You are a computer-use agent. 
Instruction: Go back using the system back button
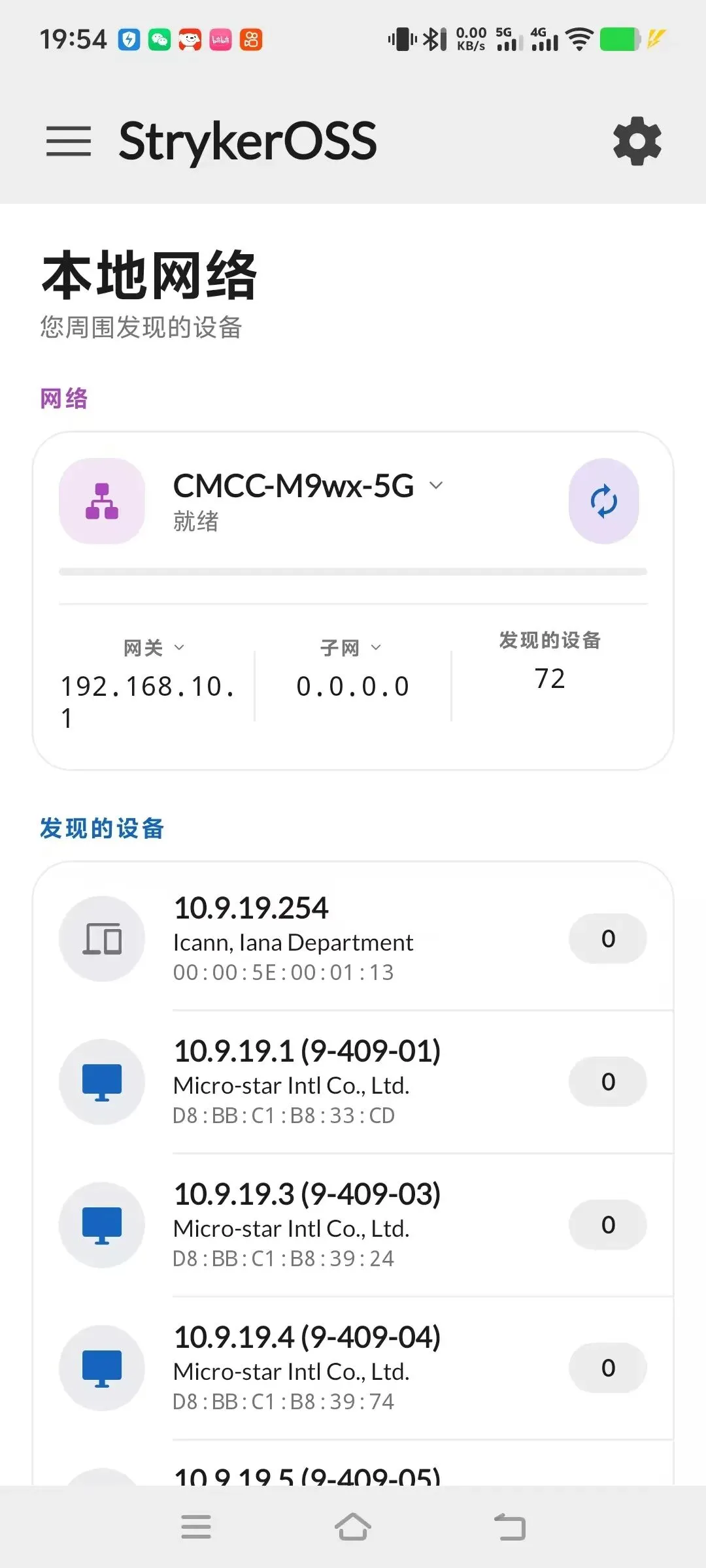point(510,1527)
